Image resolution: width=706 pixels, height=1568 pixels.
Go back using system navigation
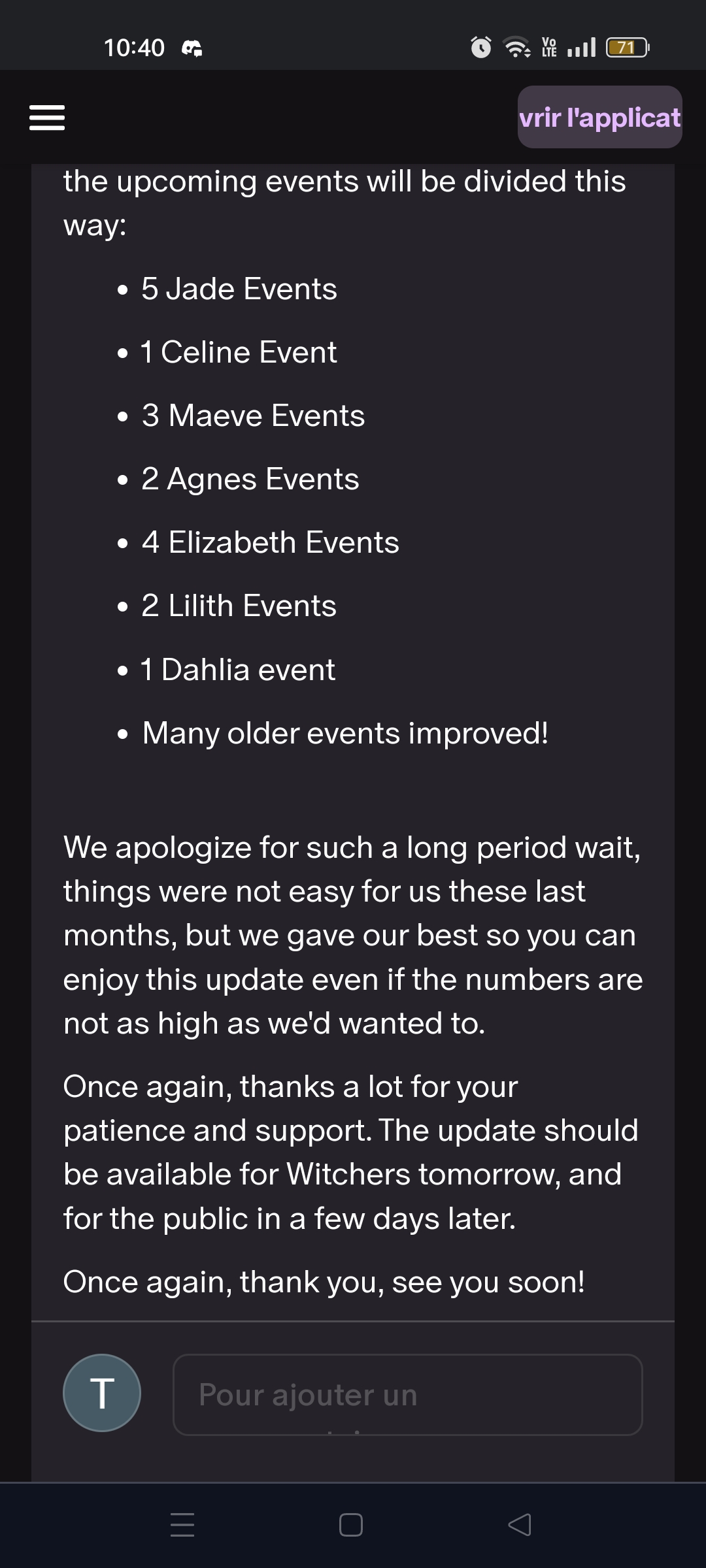[x=520, y=1525]
